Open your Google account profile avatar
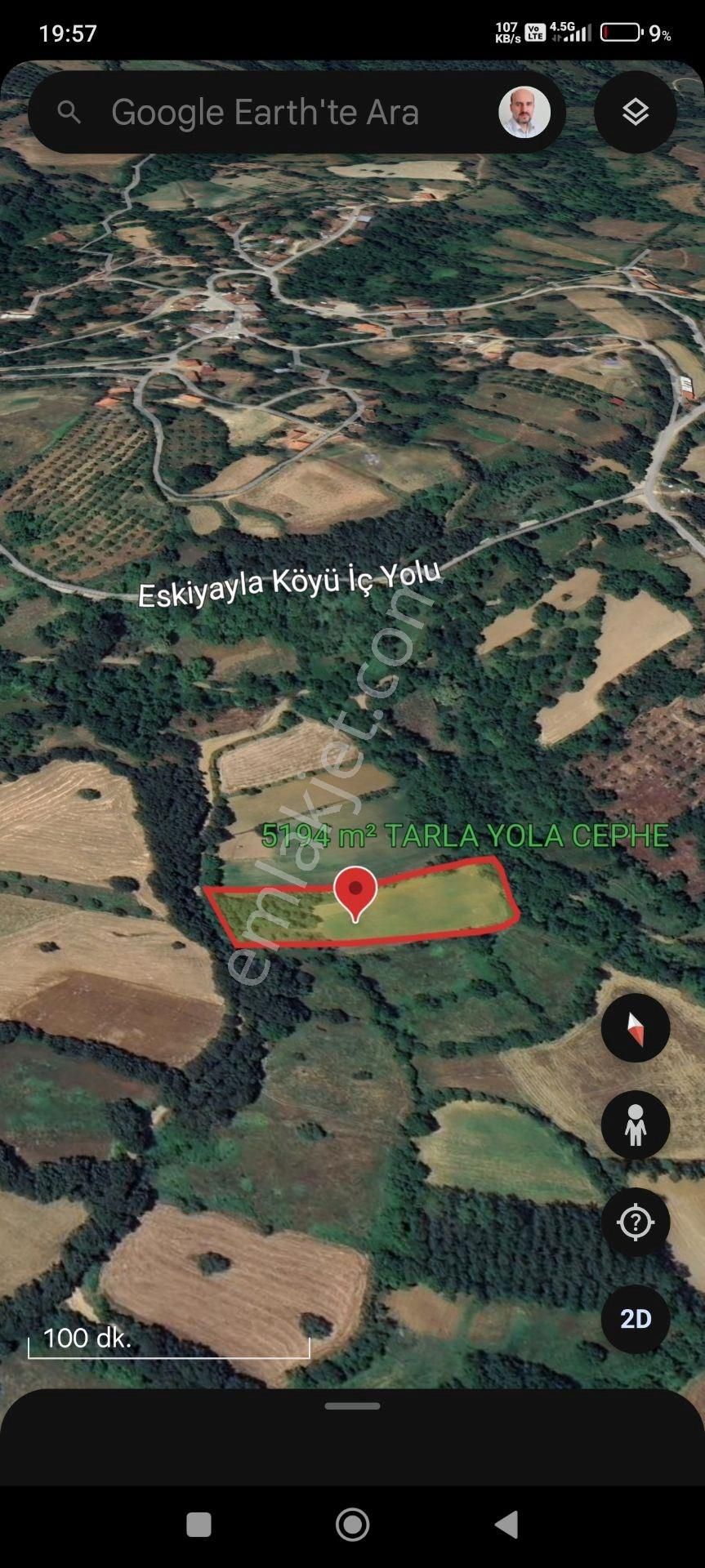705x1568 pixels. 524,112
